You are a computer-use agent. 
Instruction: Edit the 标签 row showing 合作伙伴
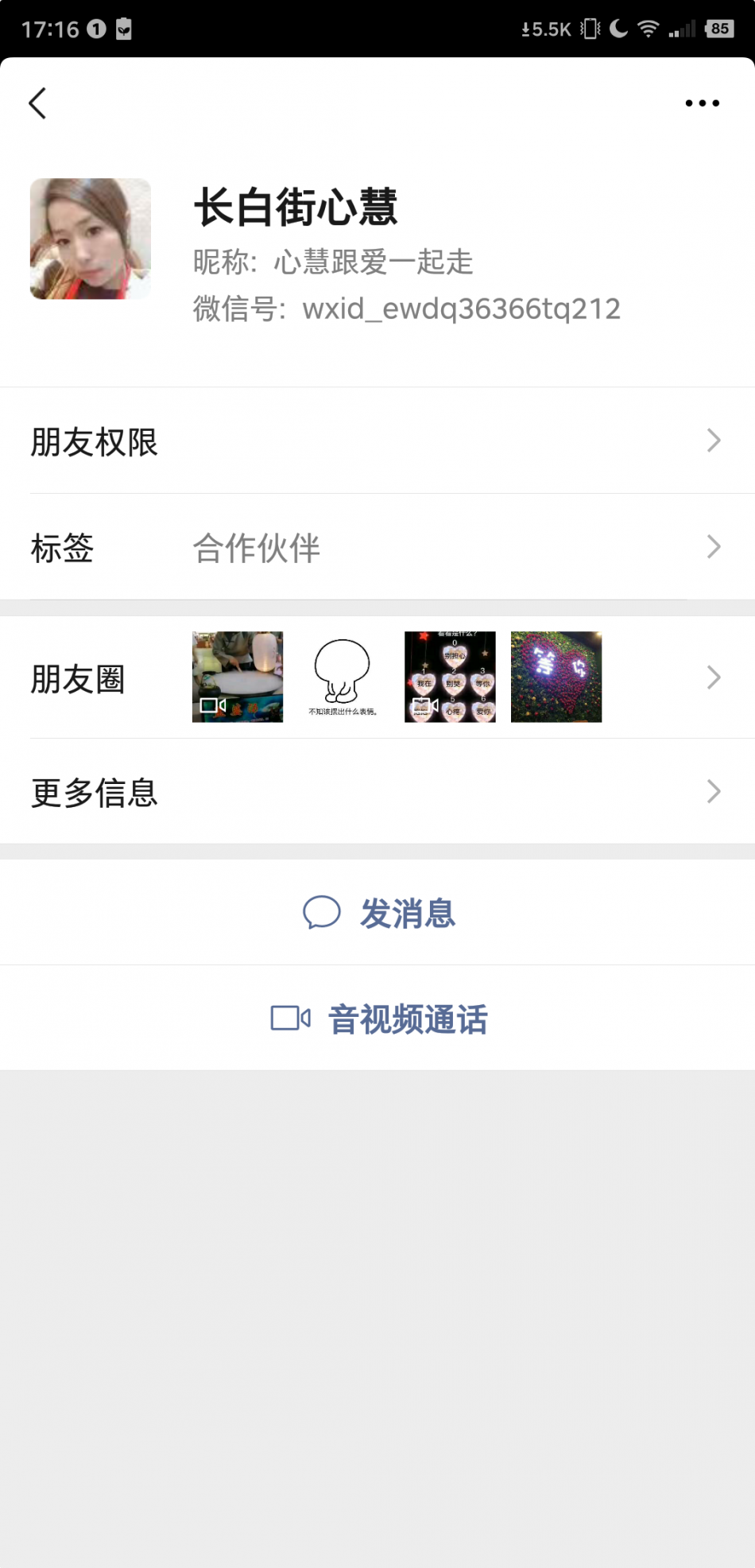click(377, 548)
